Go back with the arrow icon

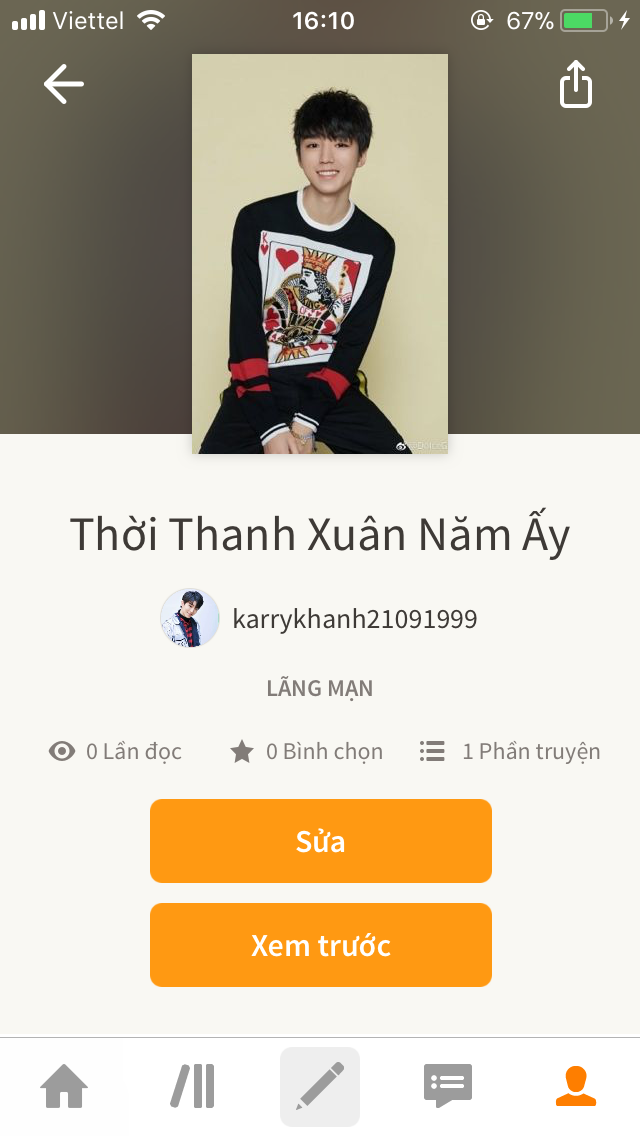63,84
